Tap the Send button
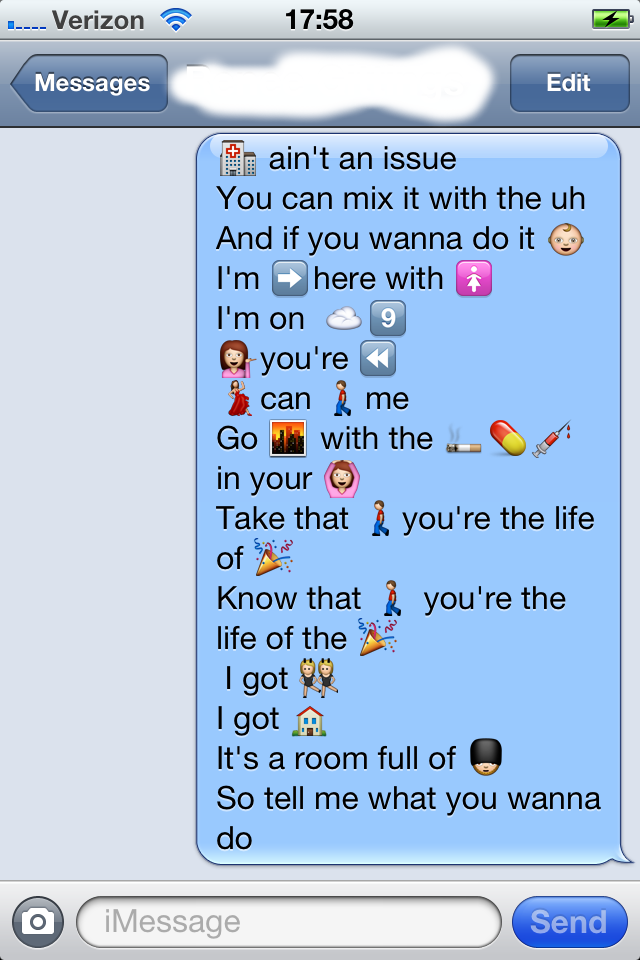 click(568, 921)
